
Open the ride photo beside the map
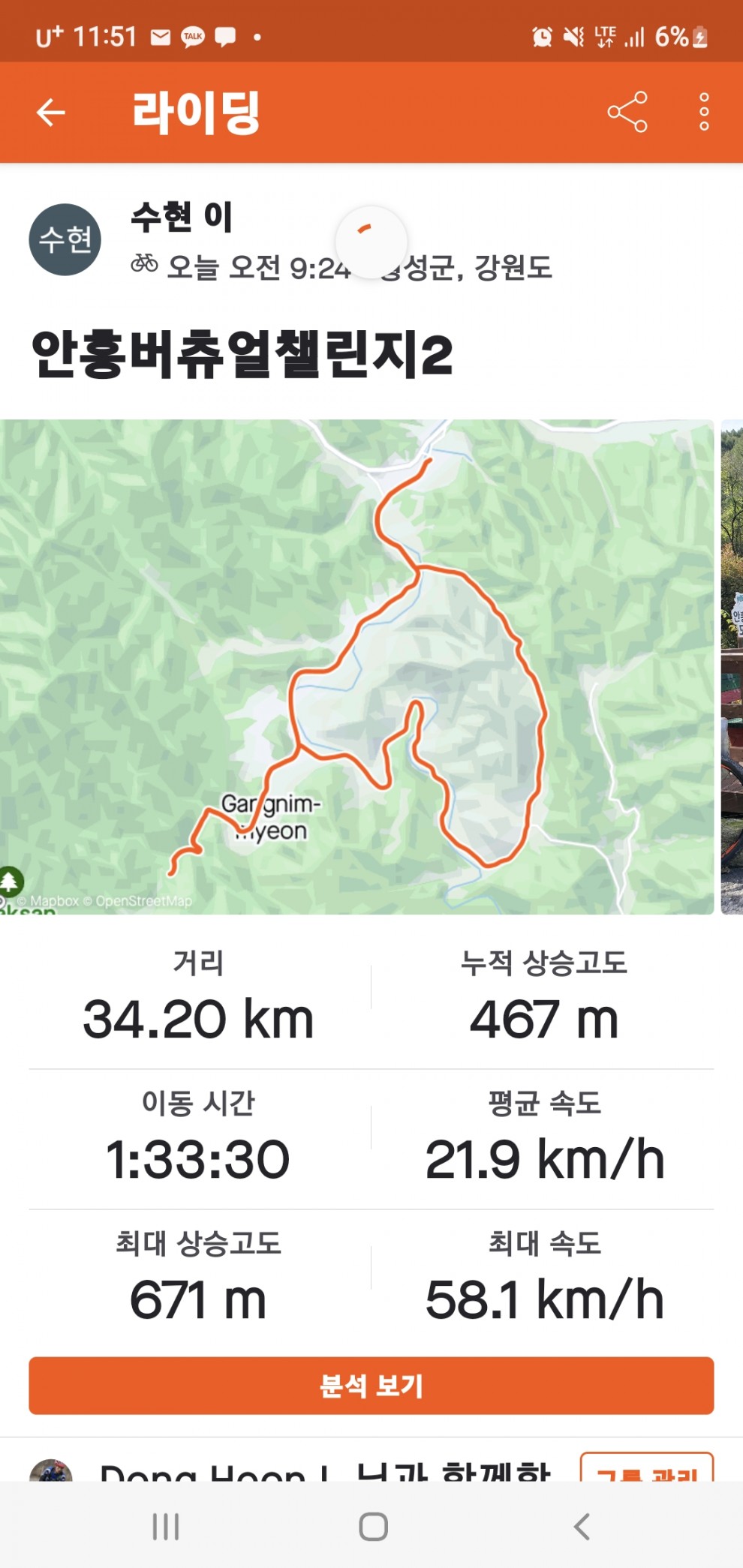point(732,666)
